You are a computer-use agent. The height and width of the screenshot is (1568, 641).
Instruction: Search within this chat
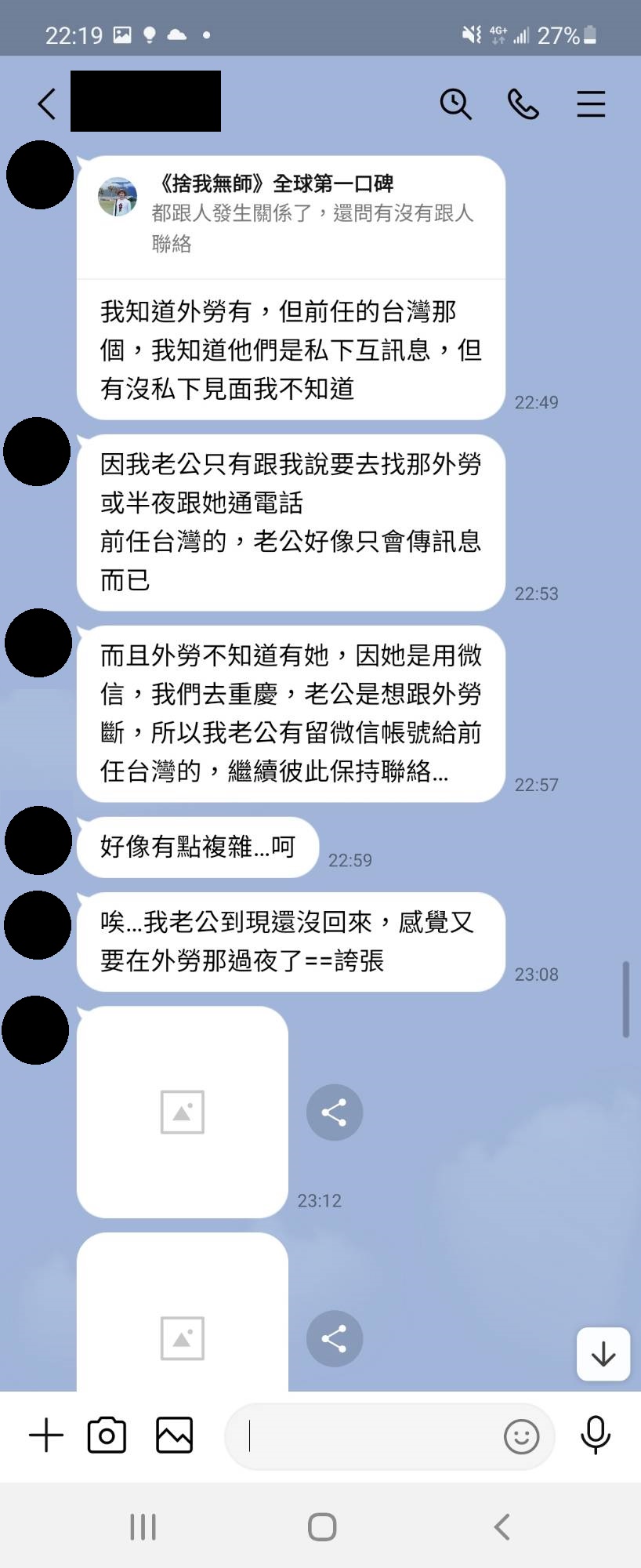point(455,103)
